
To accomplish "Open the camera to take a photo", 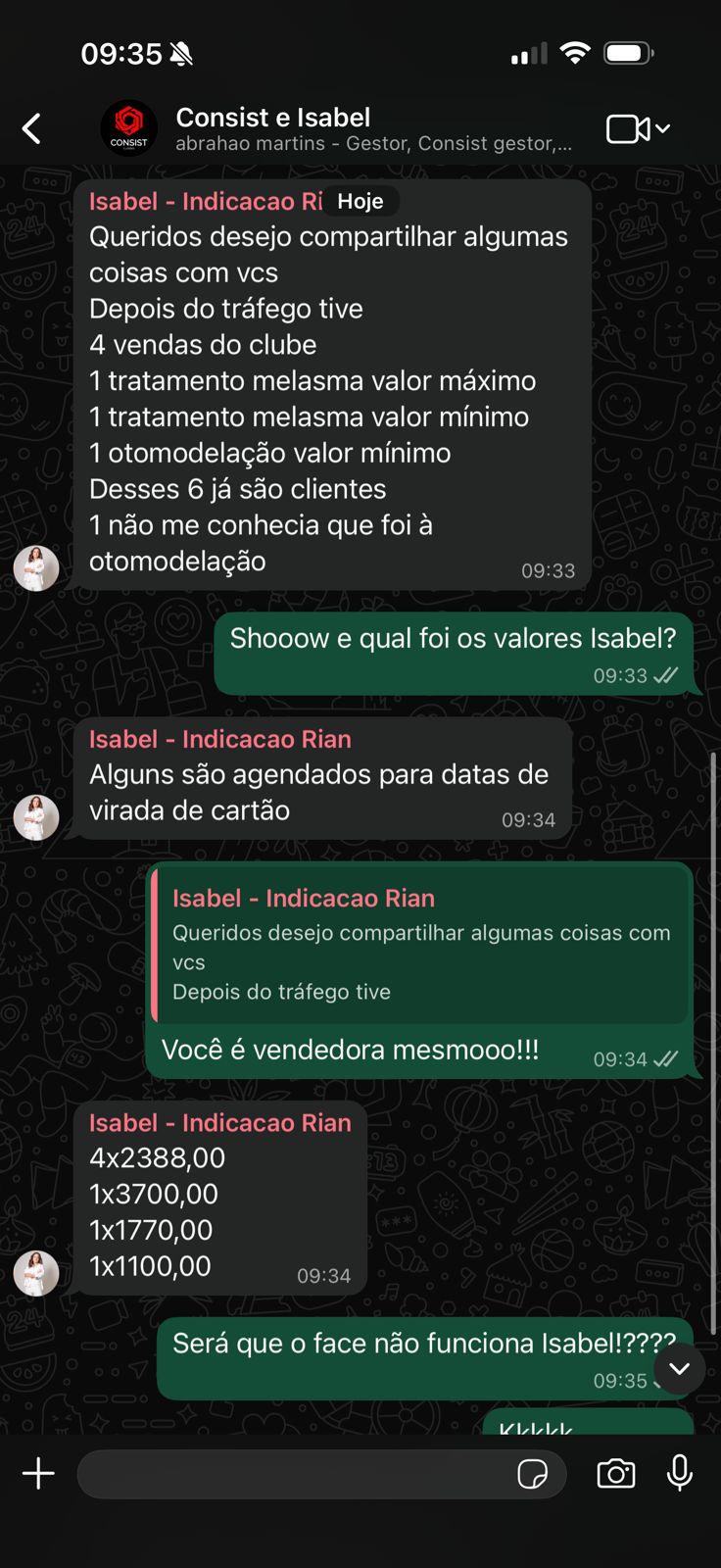I will (x=615, y=1474).
